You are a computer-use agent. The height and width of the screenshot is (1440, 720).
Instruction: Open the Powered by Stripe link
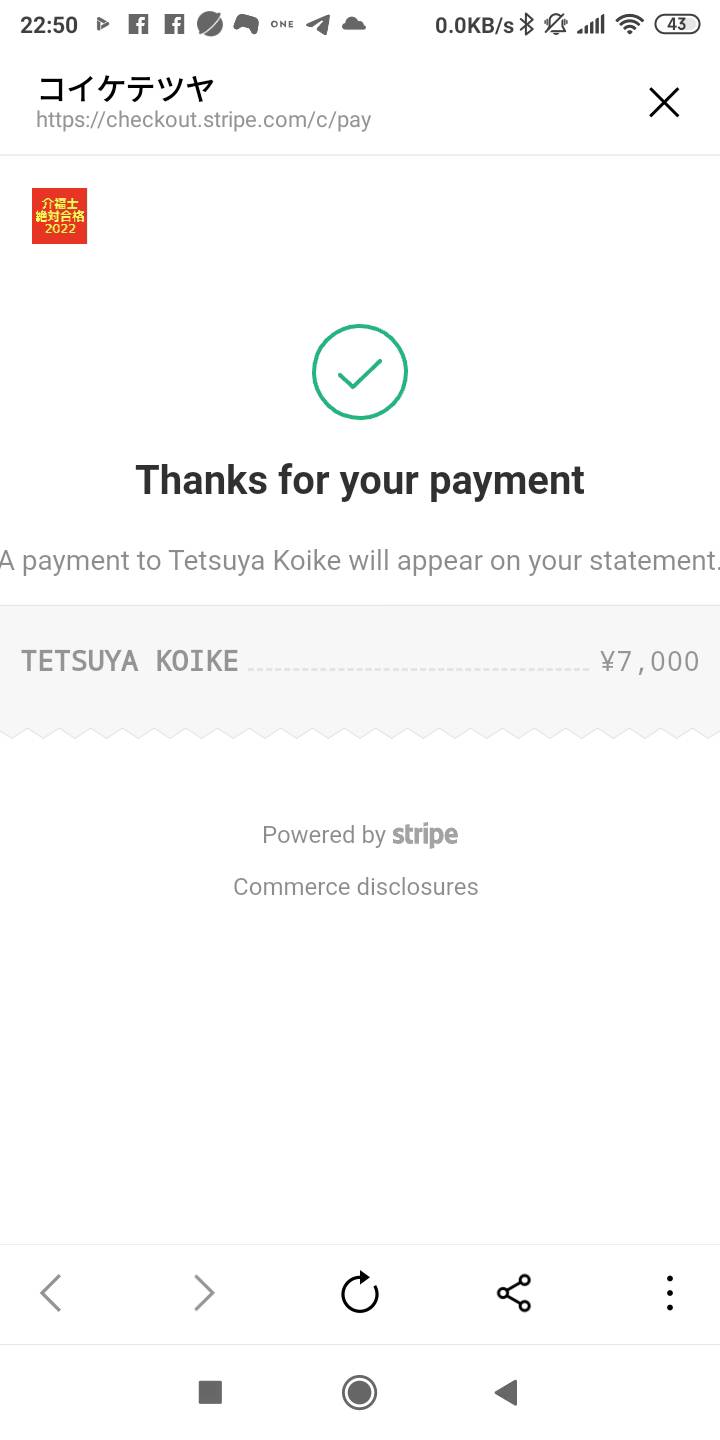(x=360, y=835)
